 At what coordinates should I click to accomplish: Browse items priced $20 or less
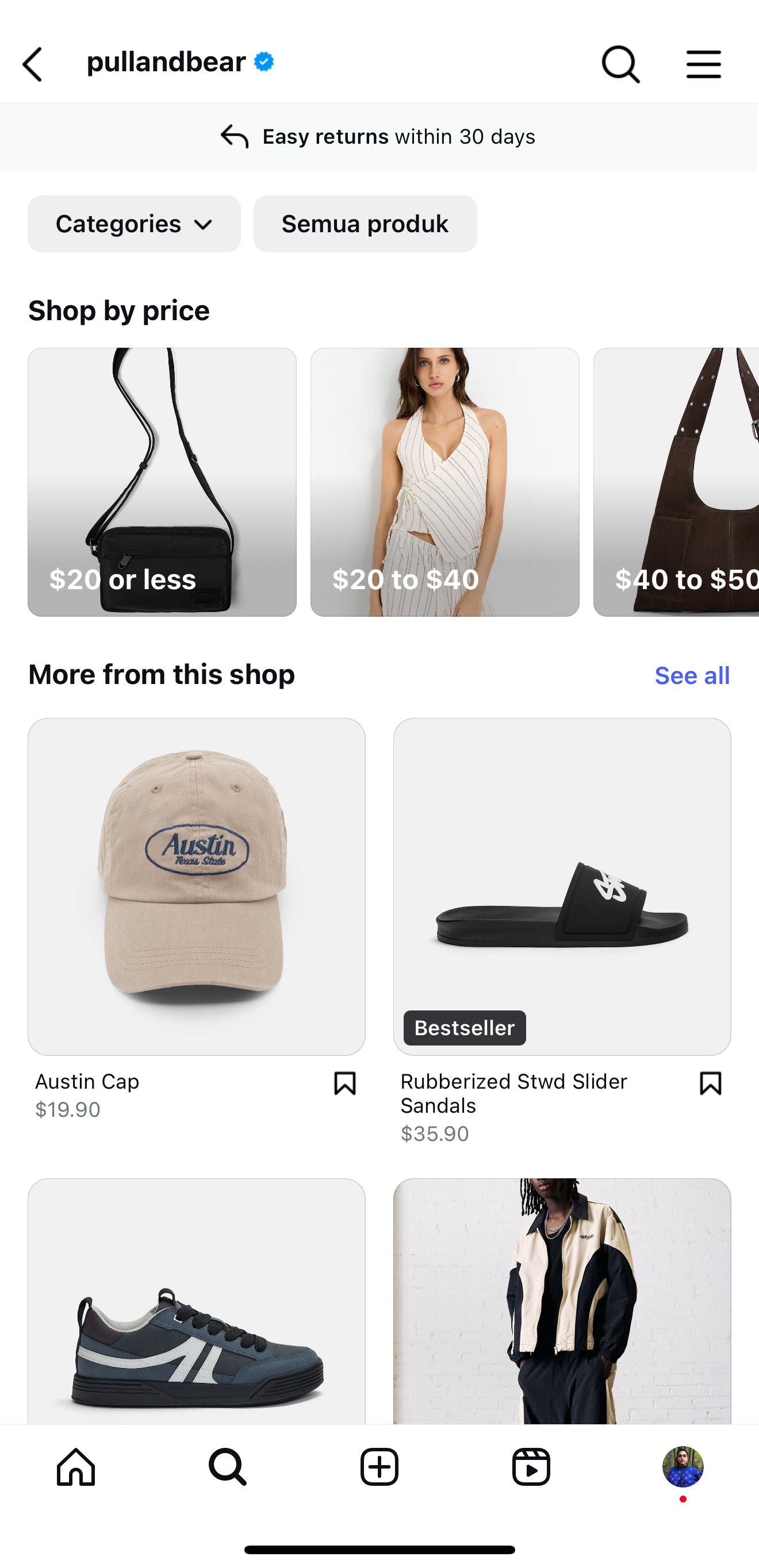point(162,482)
